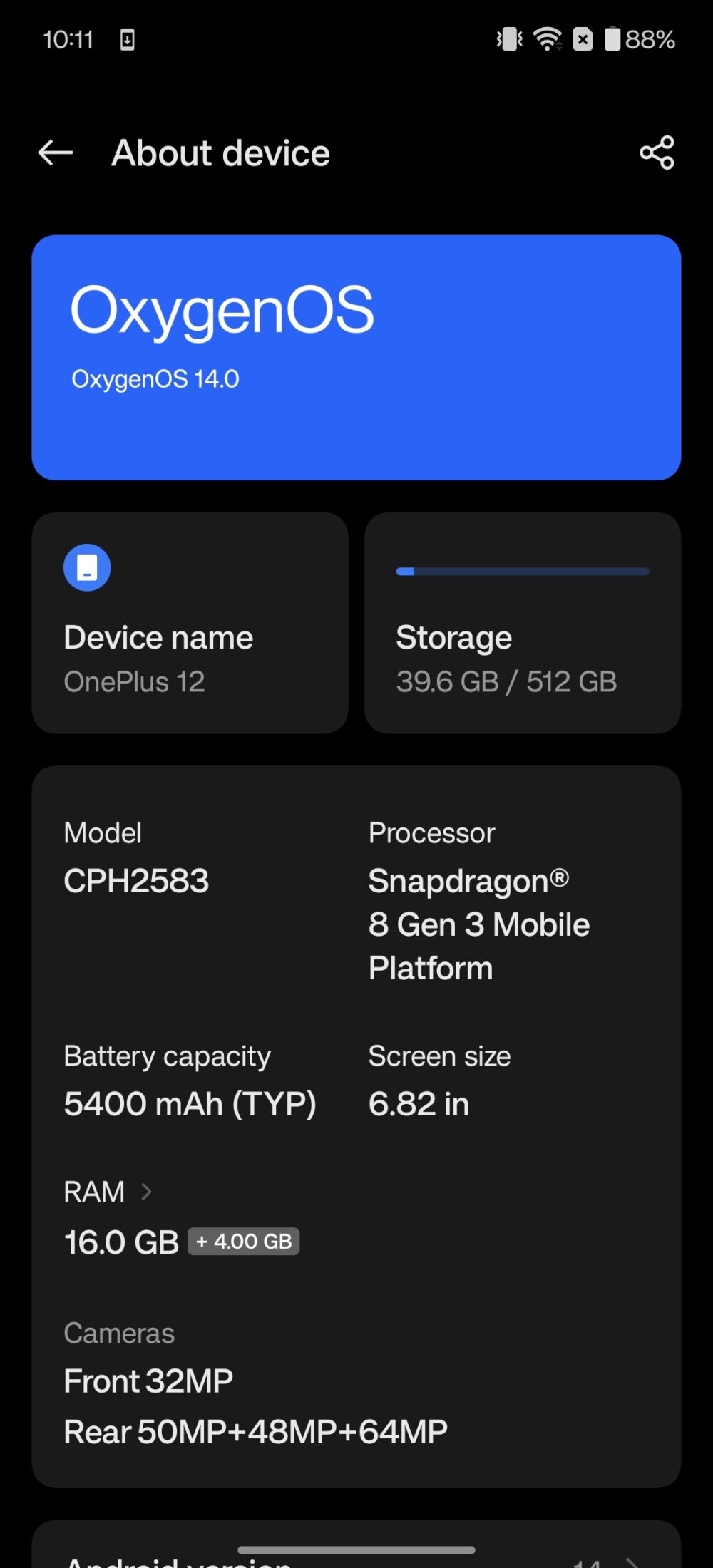
Task: Open Storage details via its card
Action: click(523, 622)
